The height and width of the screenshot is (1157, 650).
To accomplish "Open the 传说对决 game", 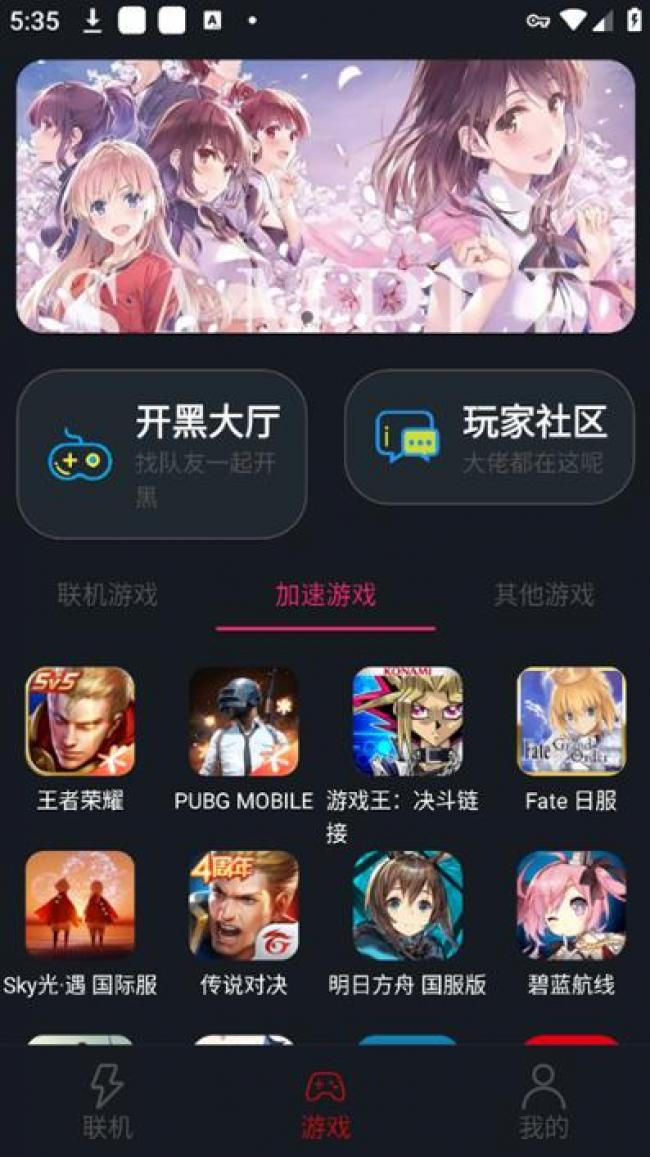I will [x=243, y=906].
